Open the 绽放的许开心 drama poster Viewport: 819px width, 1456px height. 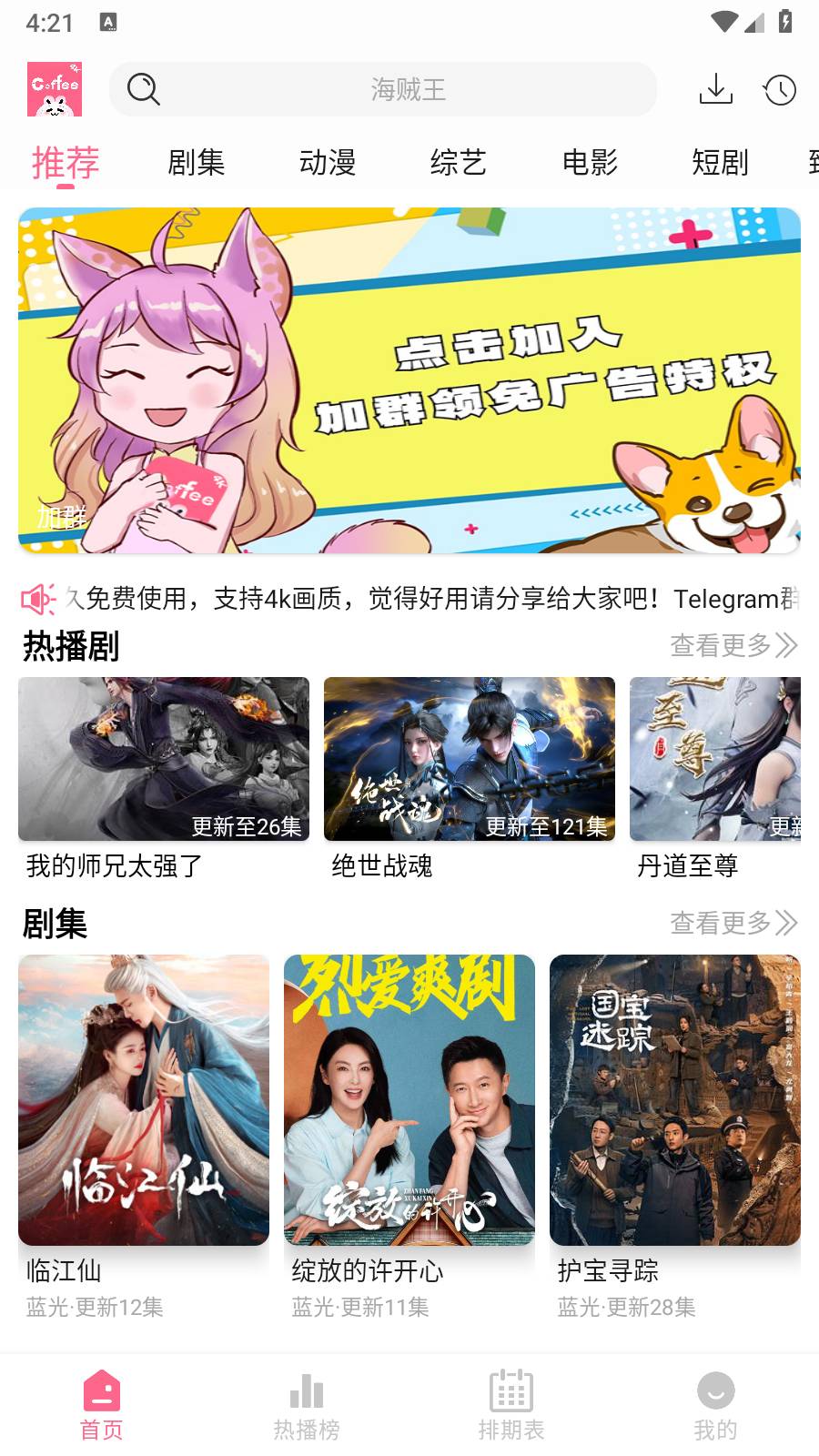pyautogui.click(x=409, y=1099)
